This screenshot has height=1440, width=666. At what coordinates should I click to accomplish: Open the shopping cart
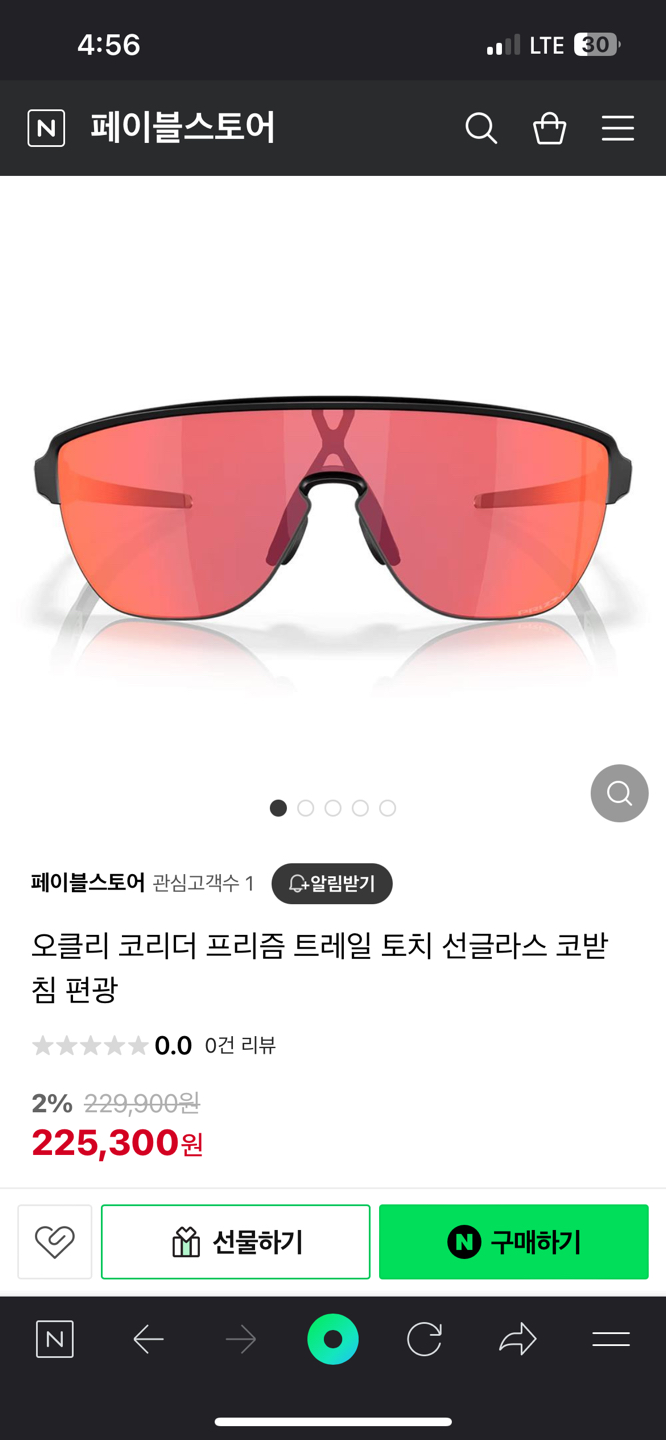coord(549,128)
